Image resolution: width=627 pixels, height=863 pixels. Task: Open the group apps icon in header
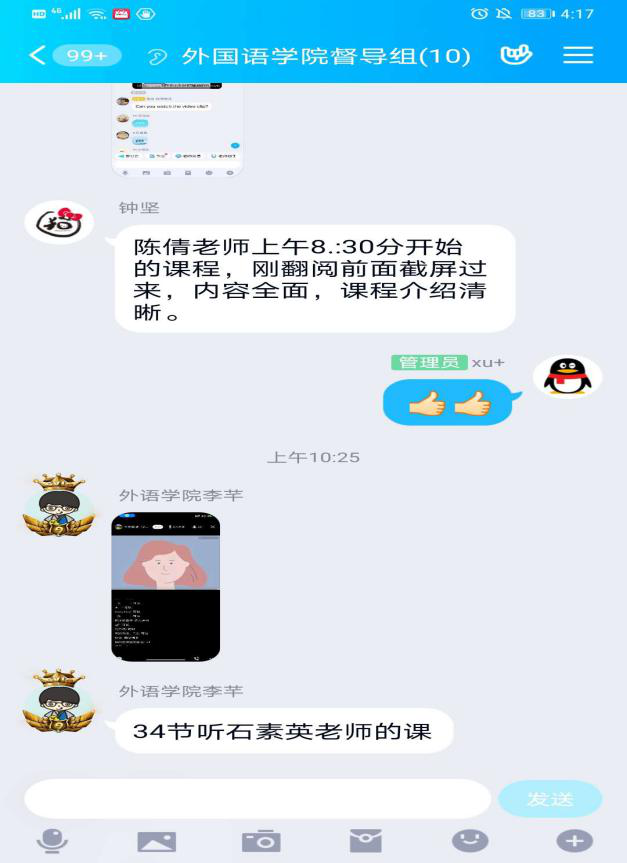pyautogui.click(x=516, y=56)
